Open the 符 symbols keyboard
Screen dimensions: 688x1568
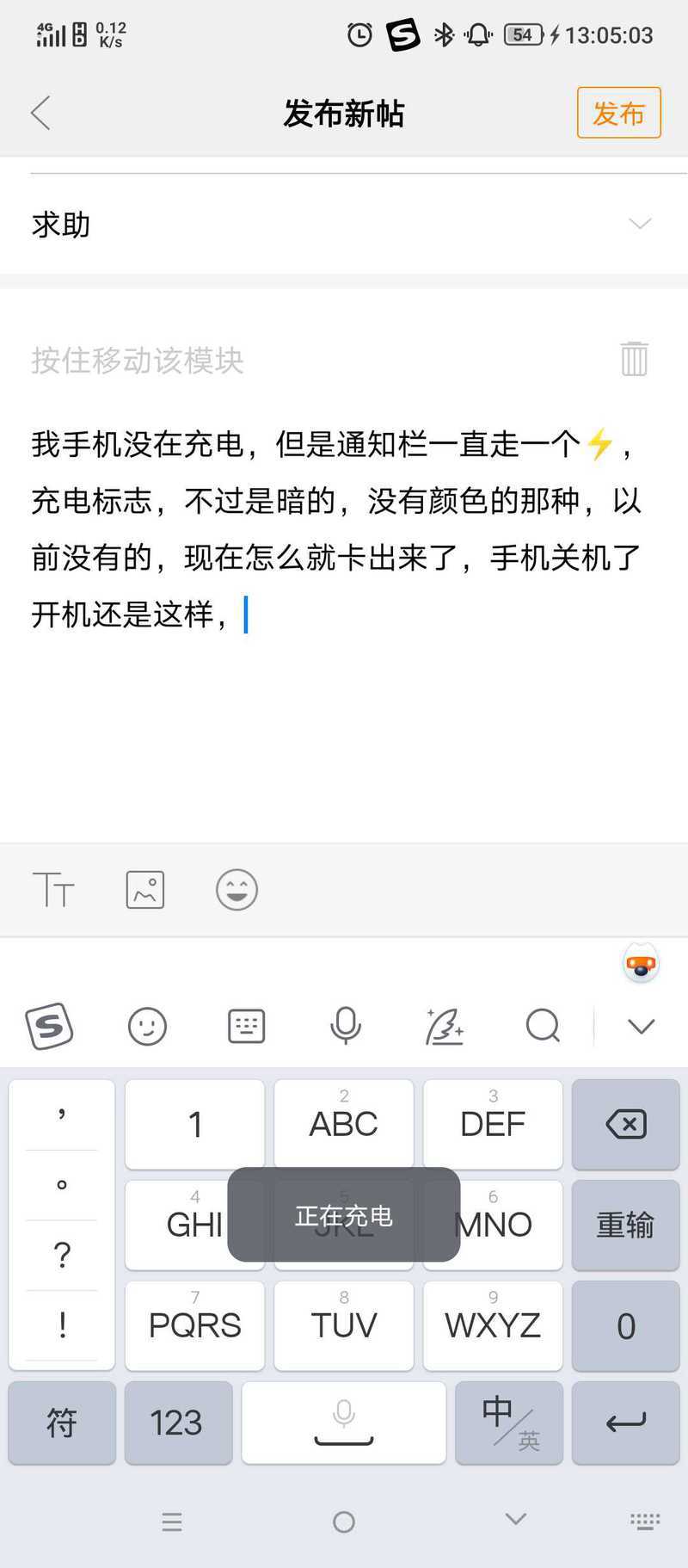pos(62,1423)
